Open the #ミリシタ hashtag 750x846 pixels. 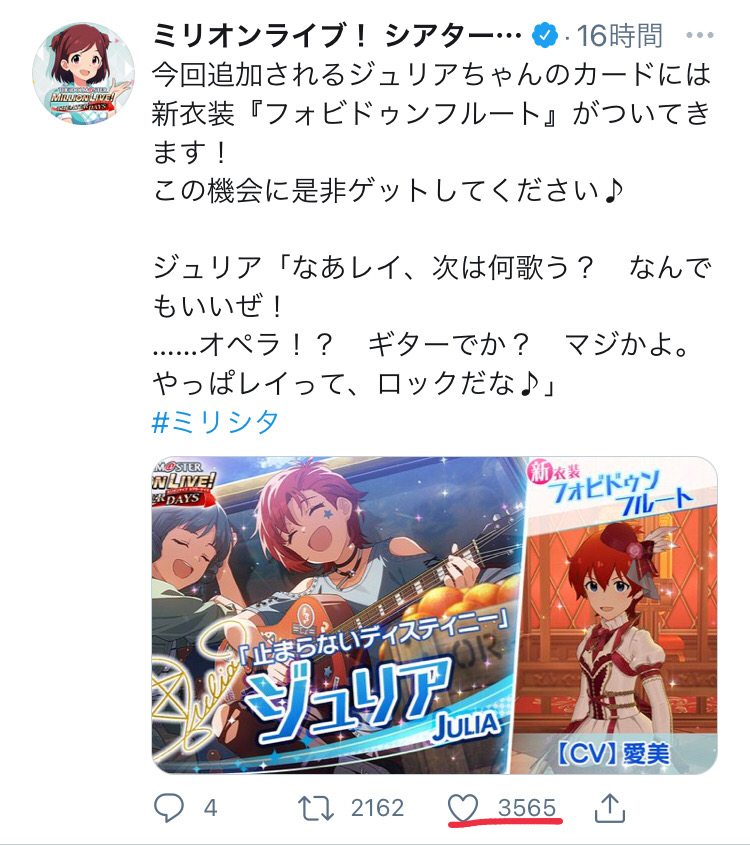215,421
